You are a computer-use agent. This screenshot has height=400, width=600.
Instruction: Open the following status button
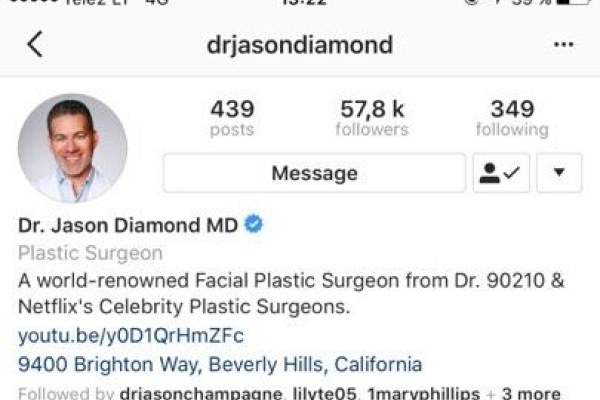[501, 173]
